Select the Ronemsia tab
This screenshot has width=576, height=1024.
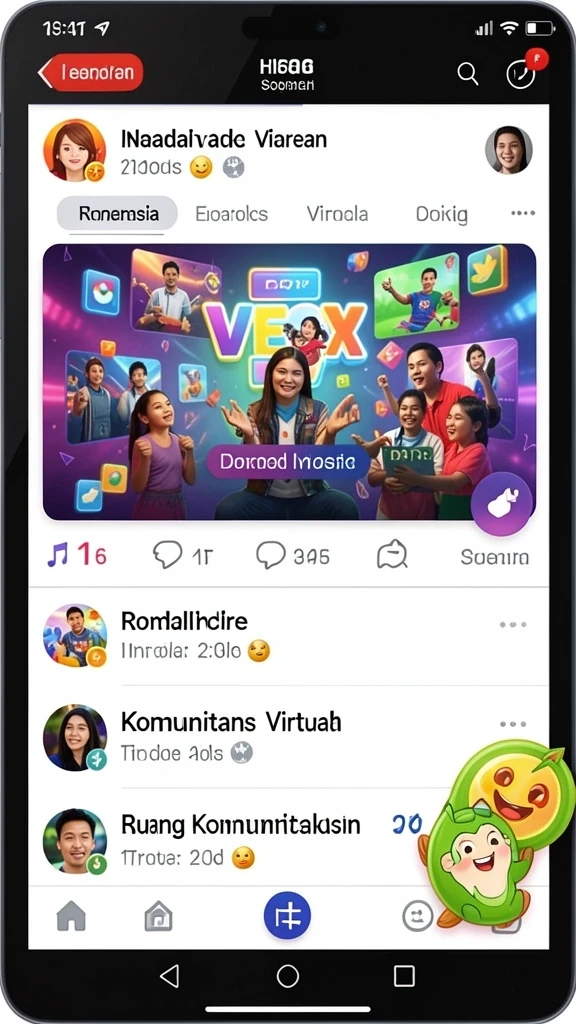tap(118, 214)
